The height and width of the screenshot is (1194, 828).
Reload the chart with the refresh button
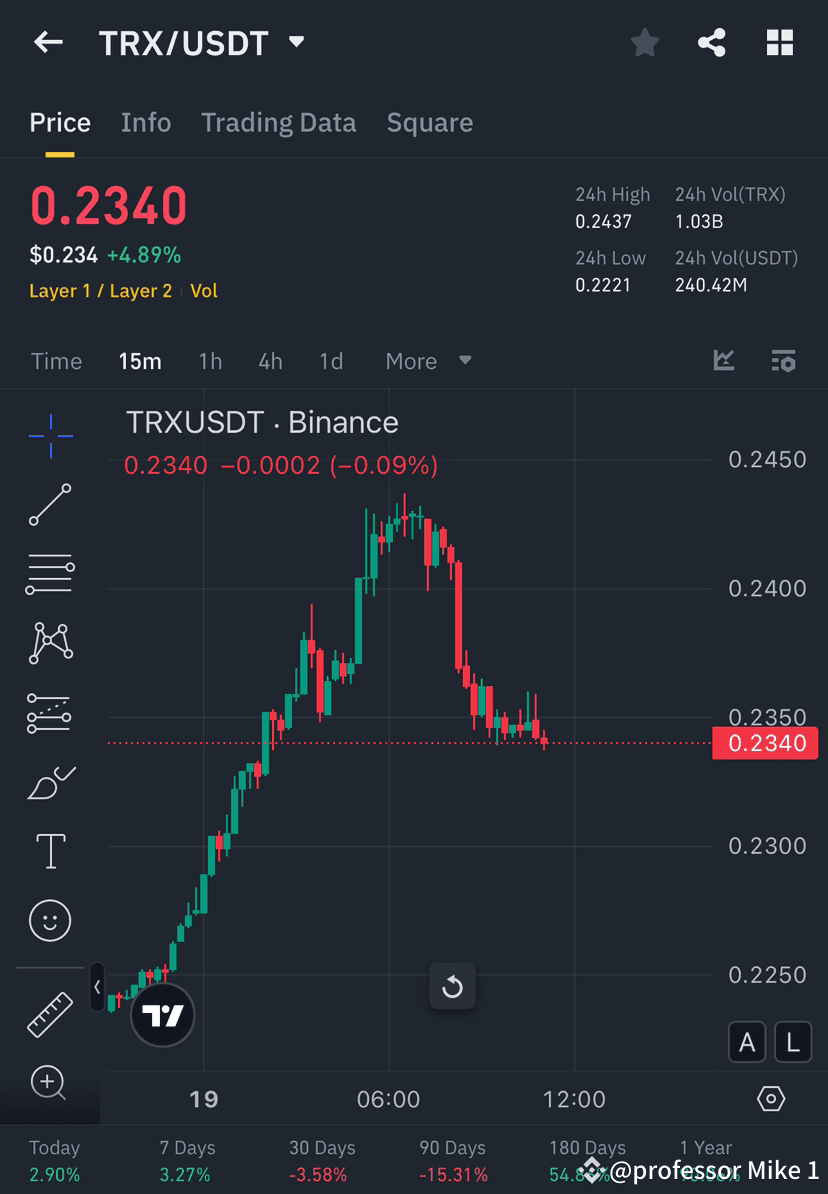pyautogui.click(x=452, y=986)
